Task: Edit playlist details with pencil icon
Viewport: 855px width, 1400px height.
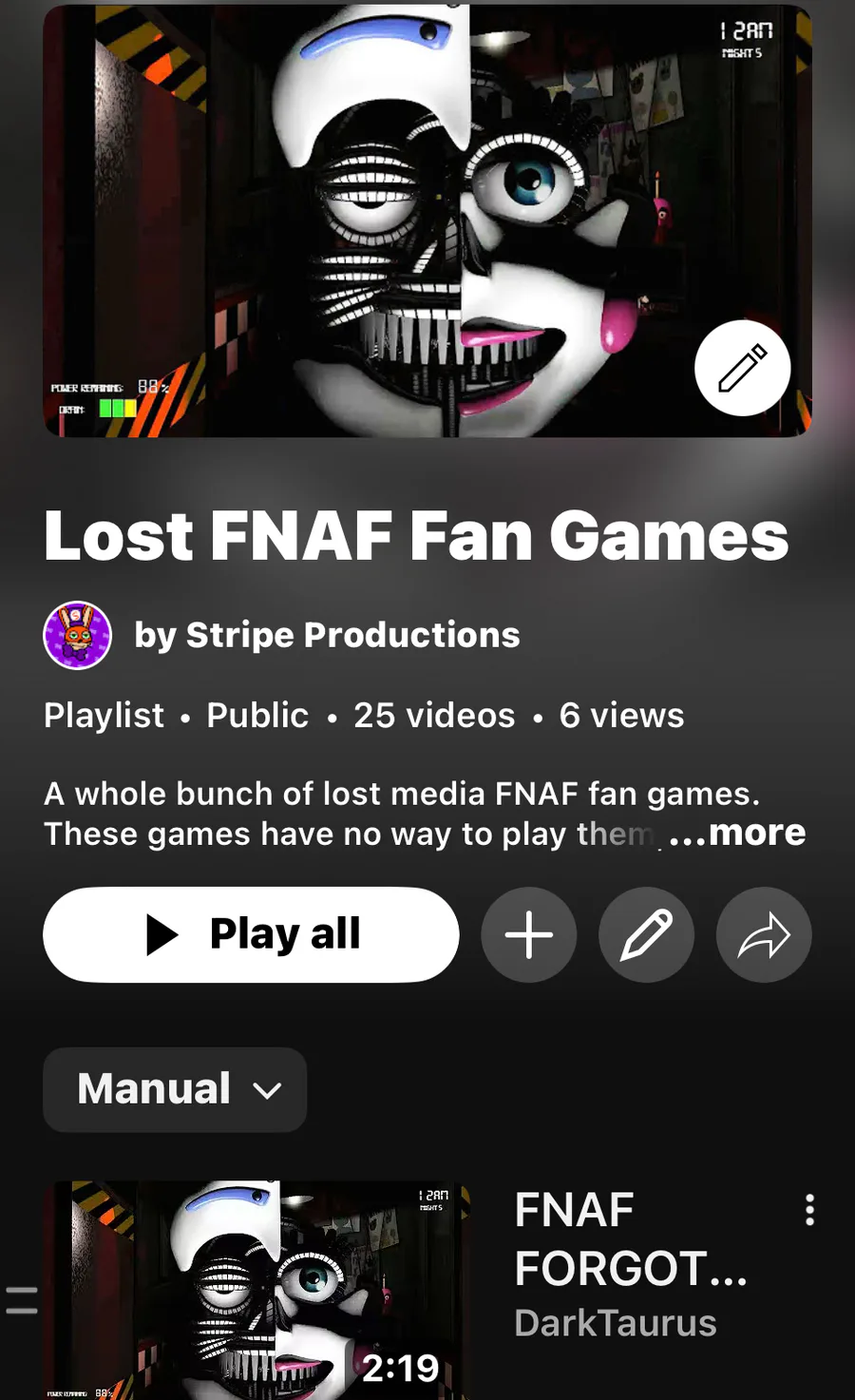Action: pyautogui.click(x=646, y=934)
